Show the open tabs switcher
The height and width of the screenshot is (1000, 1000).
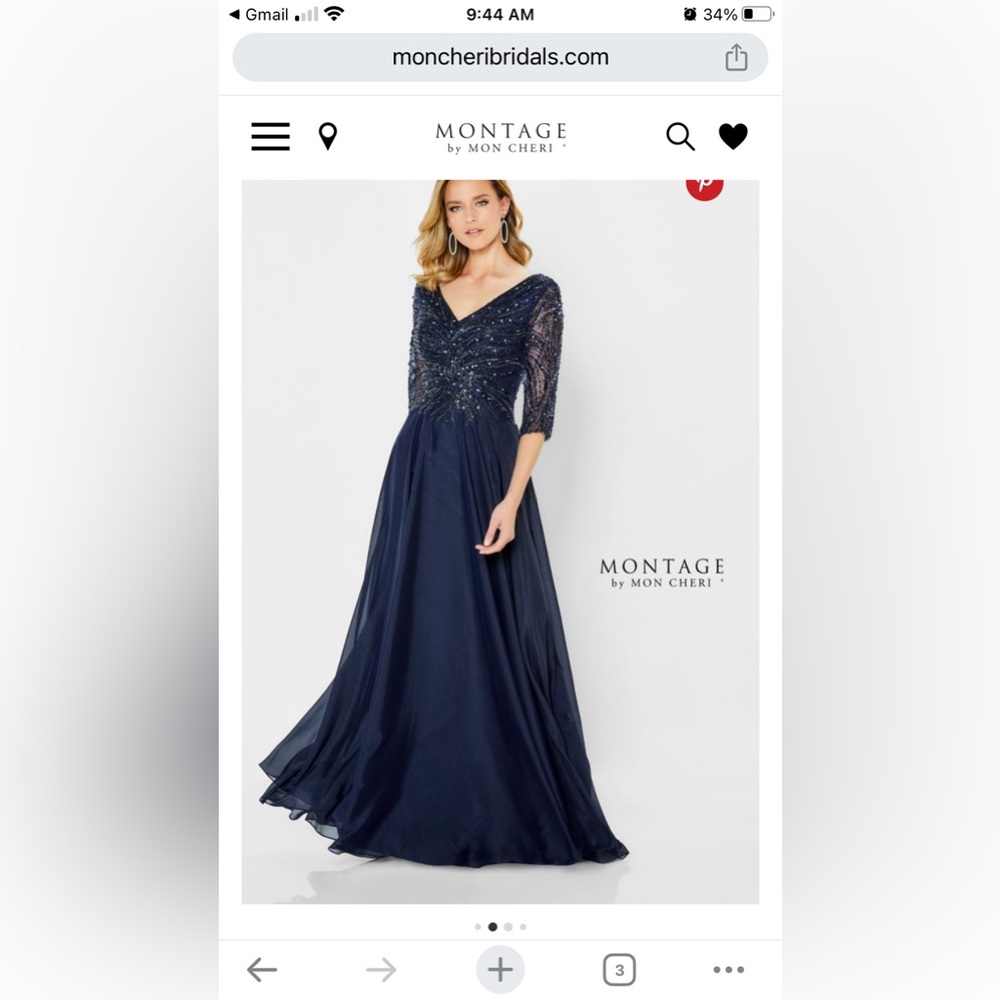tap(619, 969)
